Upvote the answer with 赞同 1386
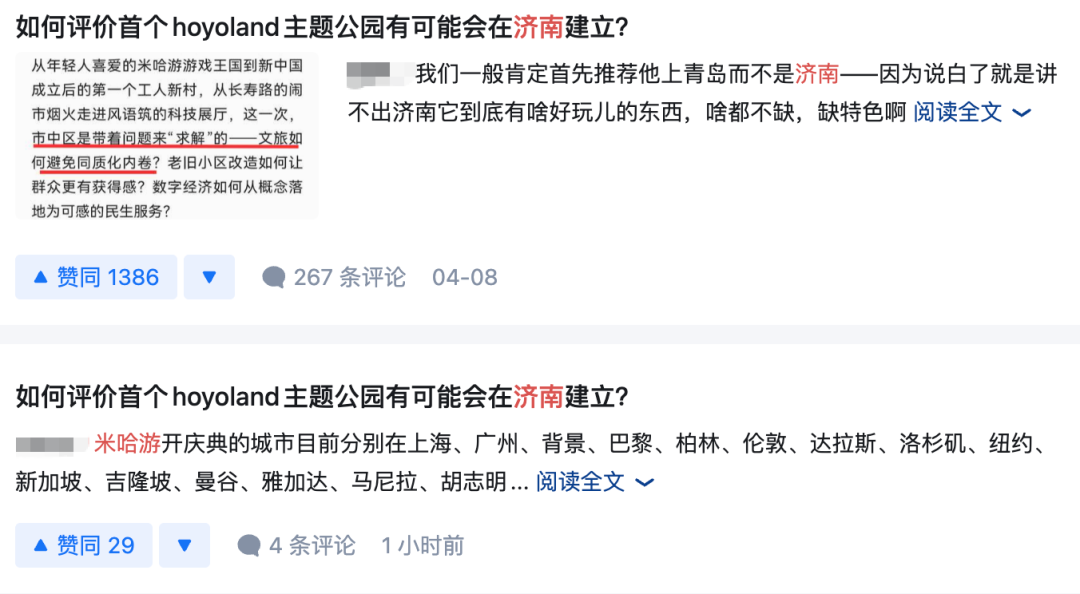 (x=96, y=277)
